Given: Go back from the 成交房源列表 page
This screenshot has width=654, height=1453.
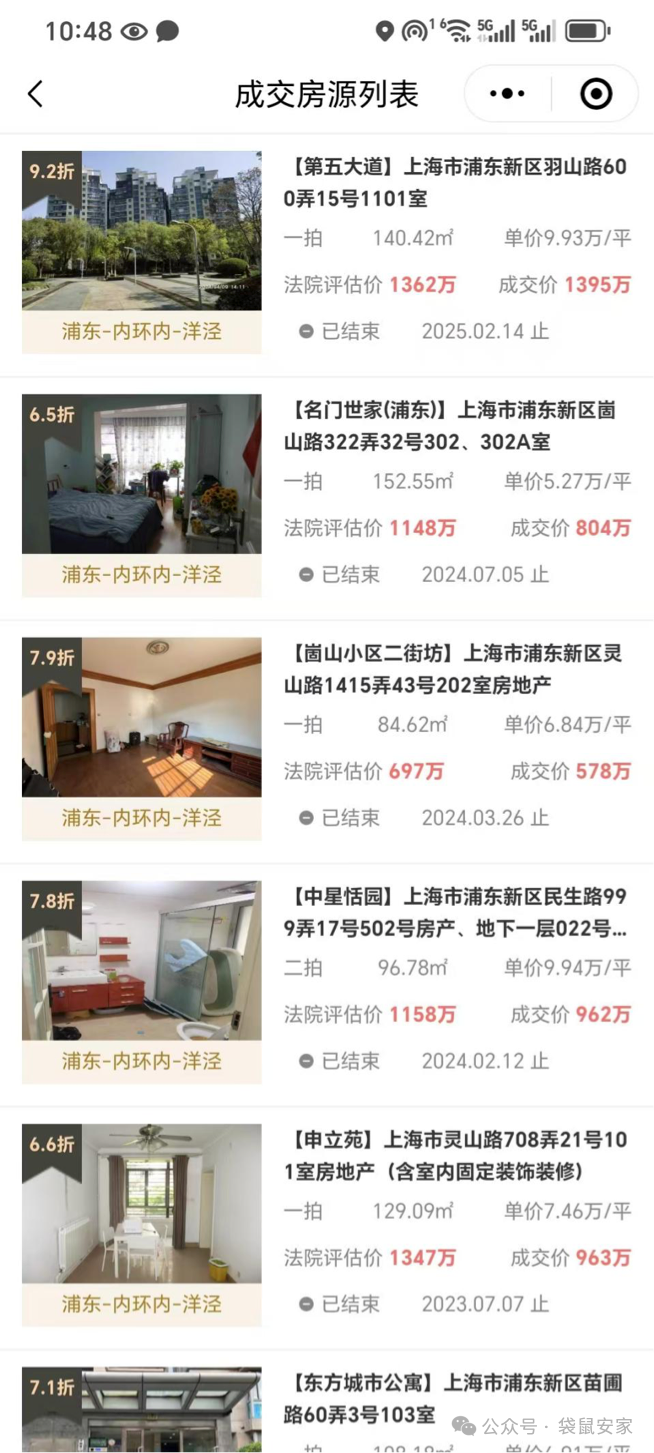Looking at the screenshot, I should coord(36,94).
